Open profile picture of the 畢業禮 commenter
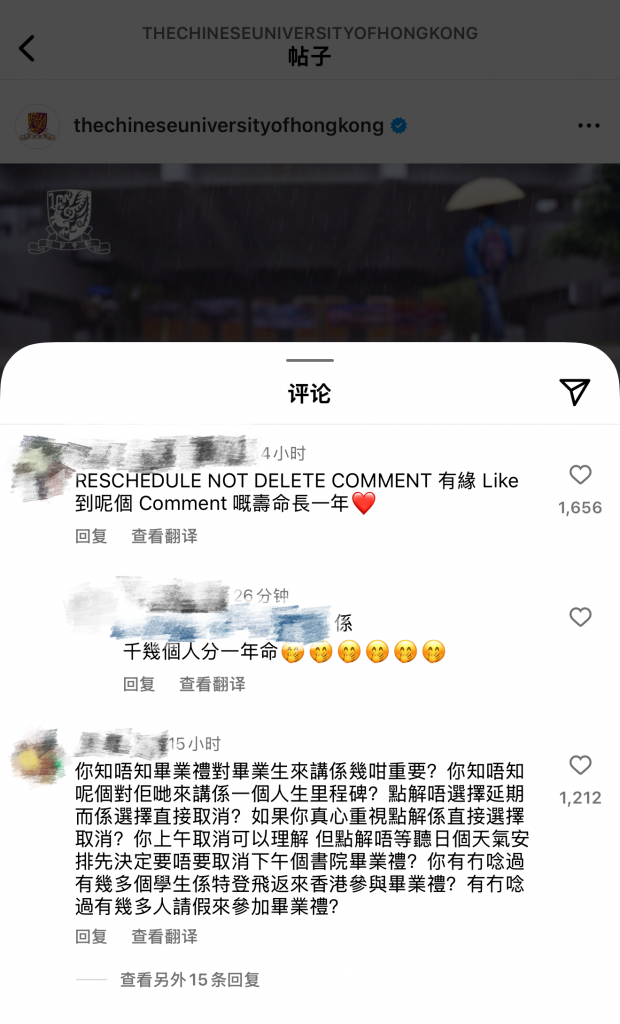The height and width of the screenshot is (1024, 620). (x=38, y=760)
